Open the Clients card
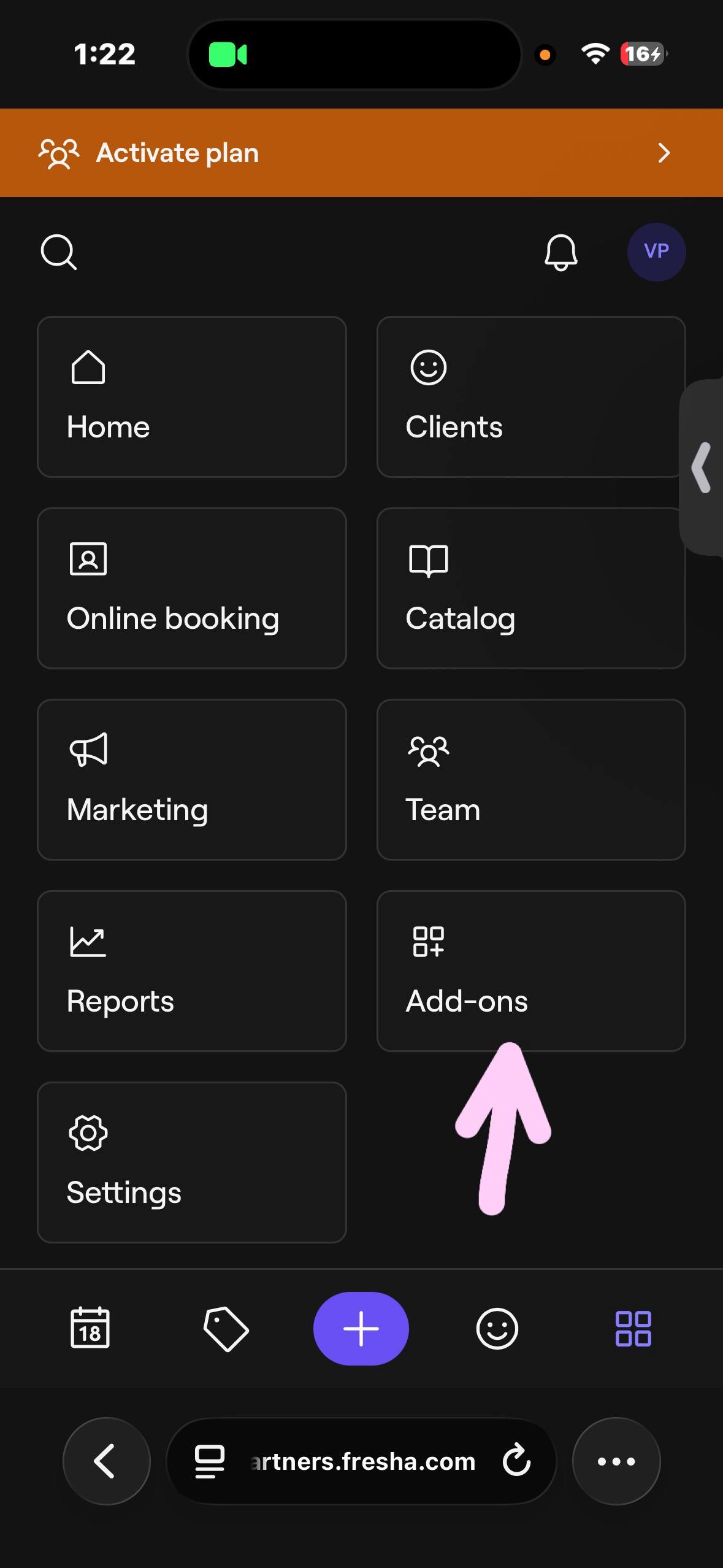The width and height of the screenshot is (723, 1568). pyautogui.click(x=531, y=397)
